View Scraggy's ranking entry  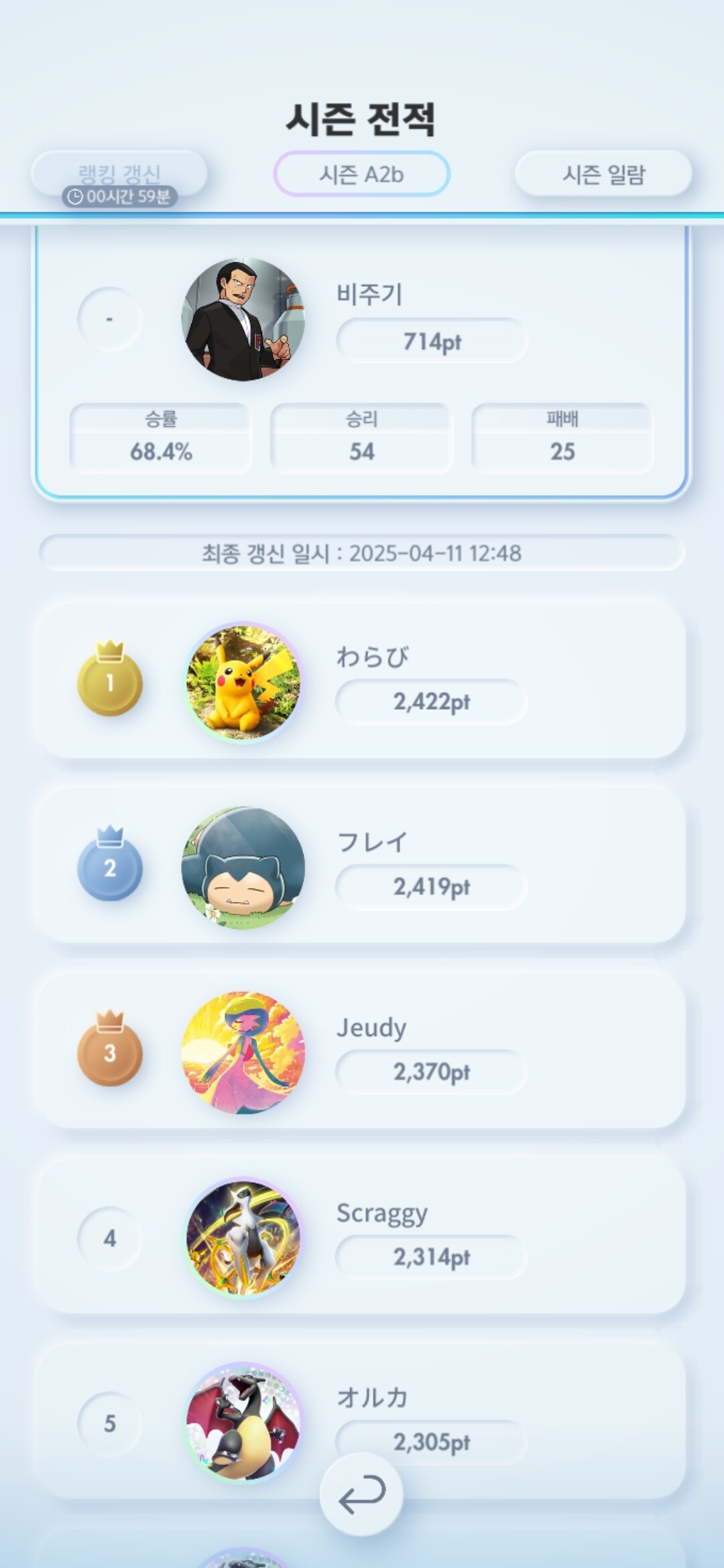(362, 1236)
